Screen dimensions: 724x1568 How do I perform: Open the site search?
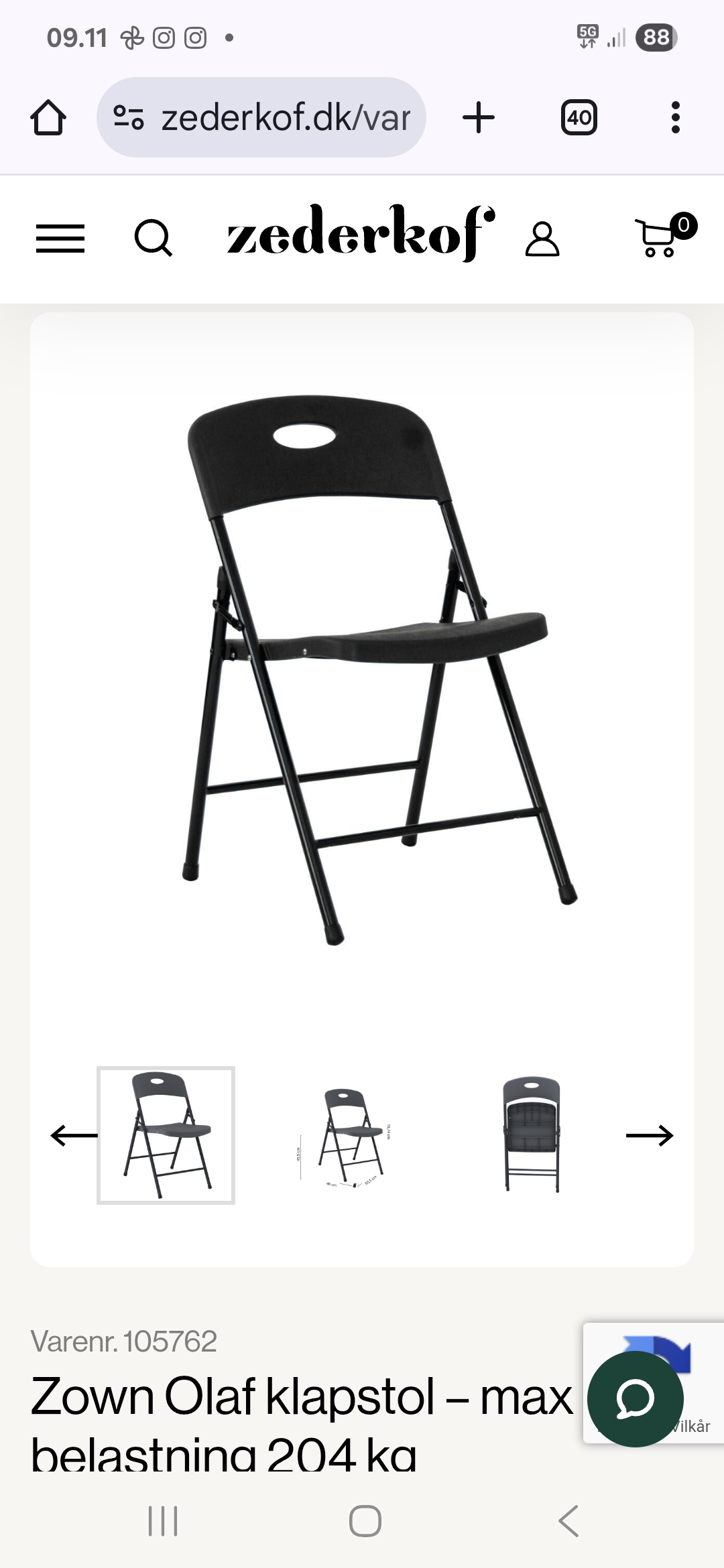154,239
